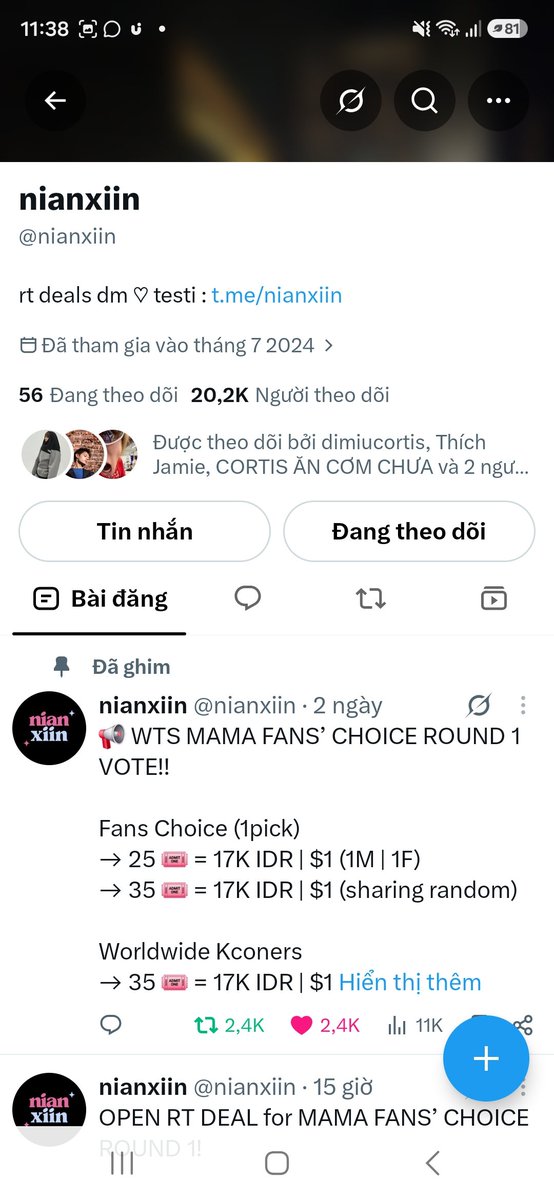This screenshot has height=1200, width=554.
Task: Go back using the top-left arrow
Action: point(55,101)
